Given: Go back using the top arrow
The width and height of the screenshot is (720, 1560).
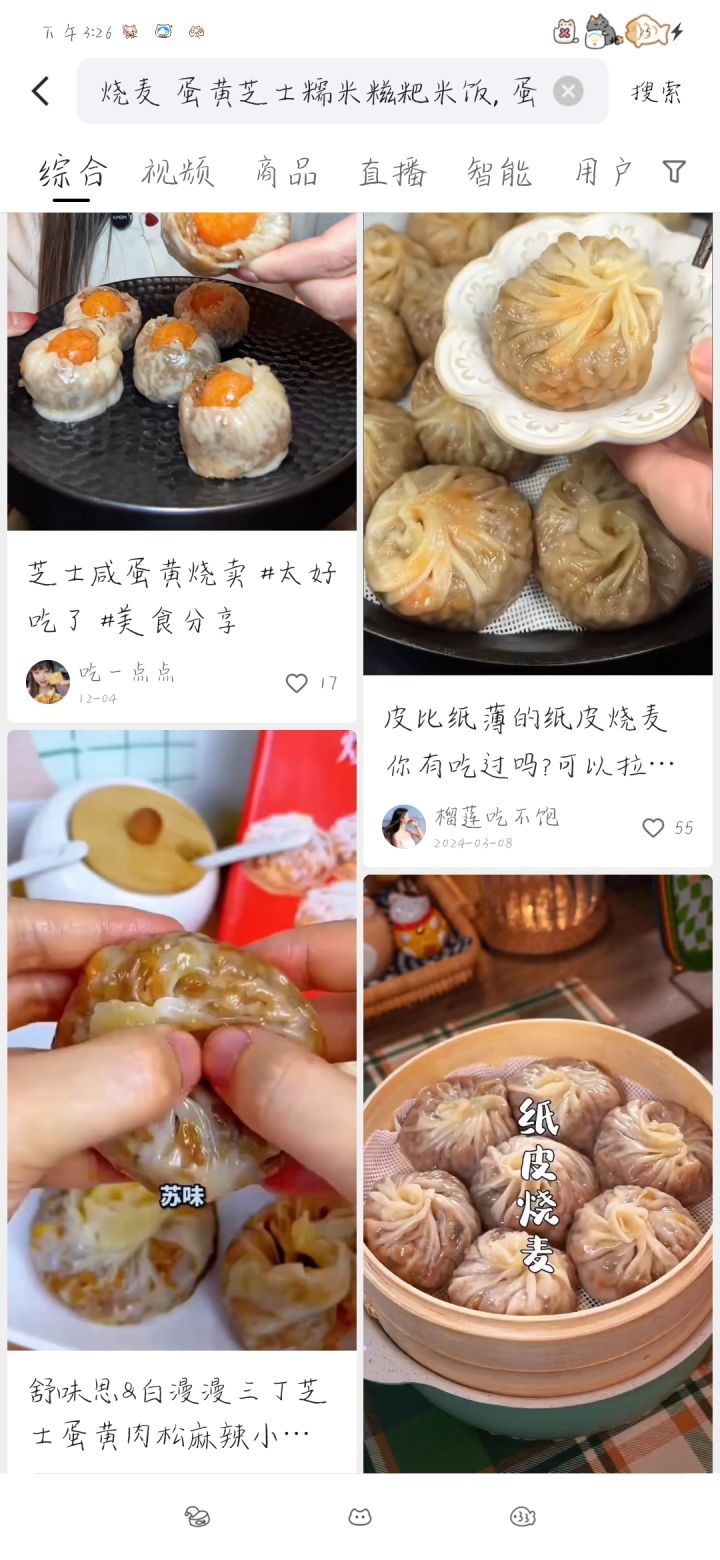Looking at the screenshot, I should click(x=41, y=92).
